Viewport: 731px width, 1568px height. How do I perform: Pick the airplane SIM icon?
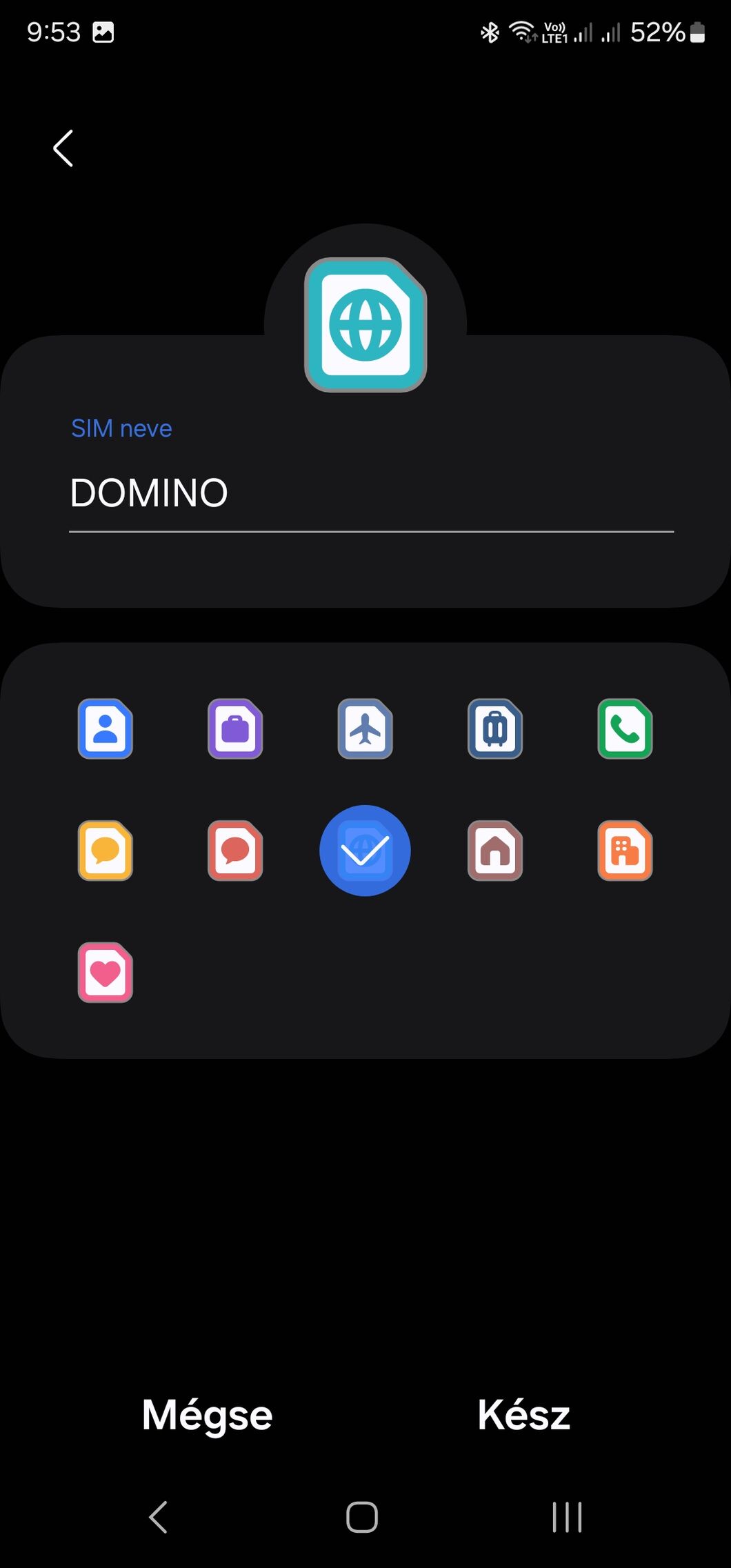point(365,728)
